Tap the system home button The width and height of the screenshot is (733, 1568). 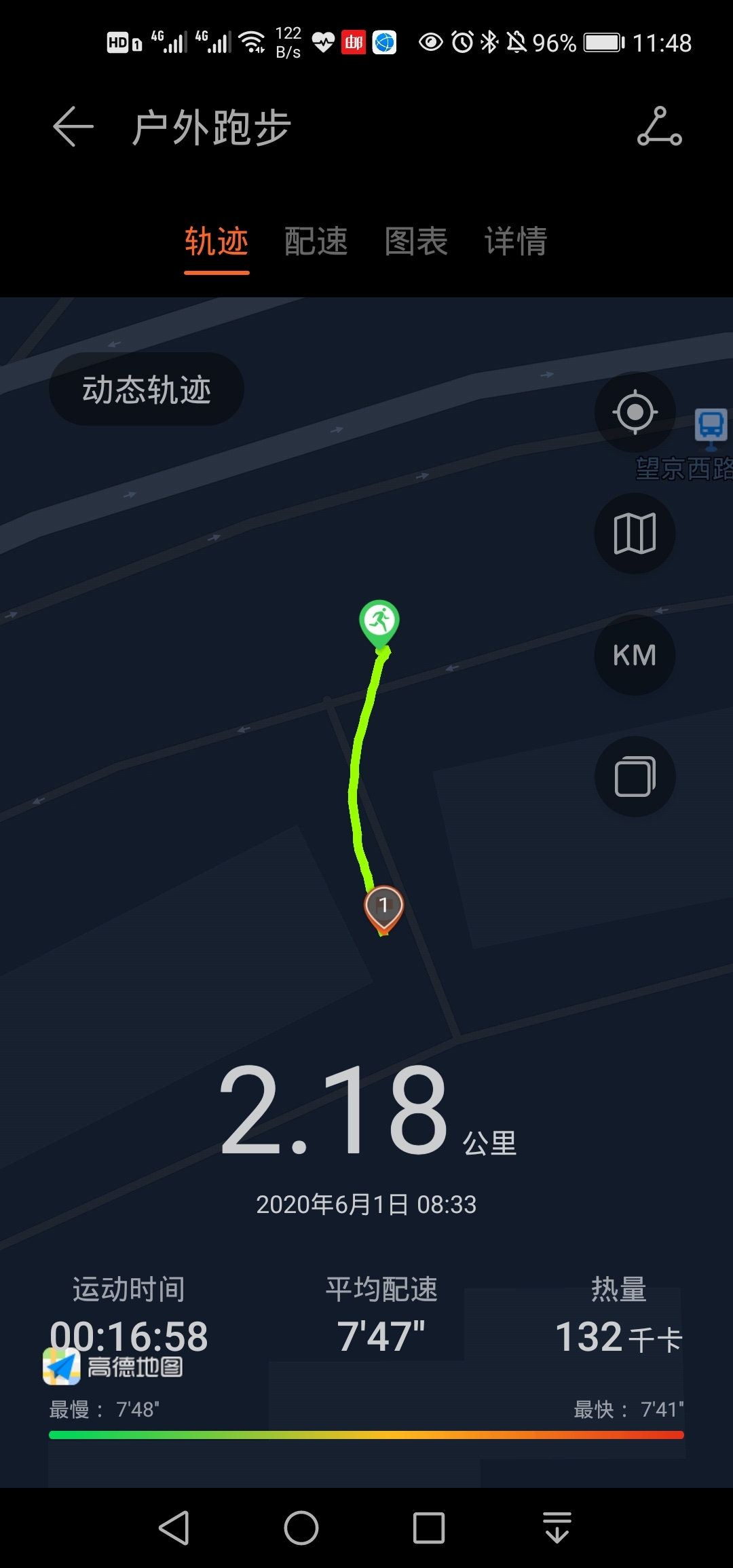[301, 1528]
